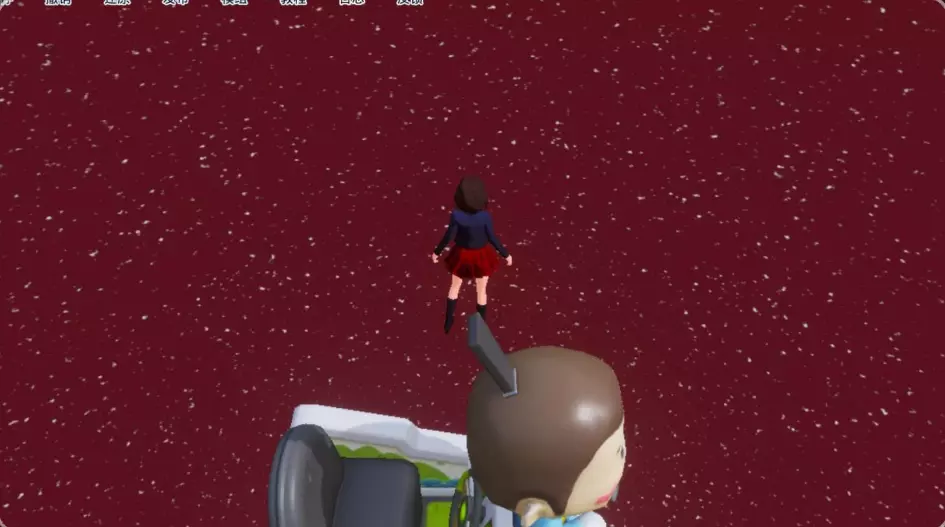This screenshot has width=945, height=527.
Task: Select the 还原 (restore) menu item
Action: point(117,2)
